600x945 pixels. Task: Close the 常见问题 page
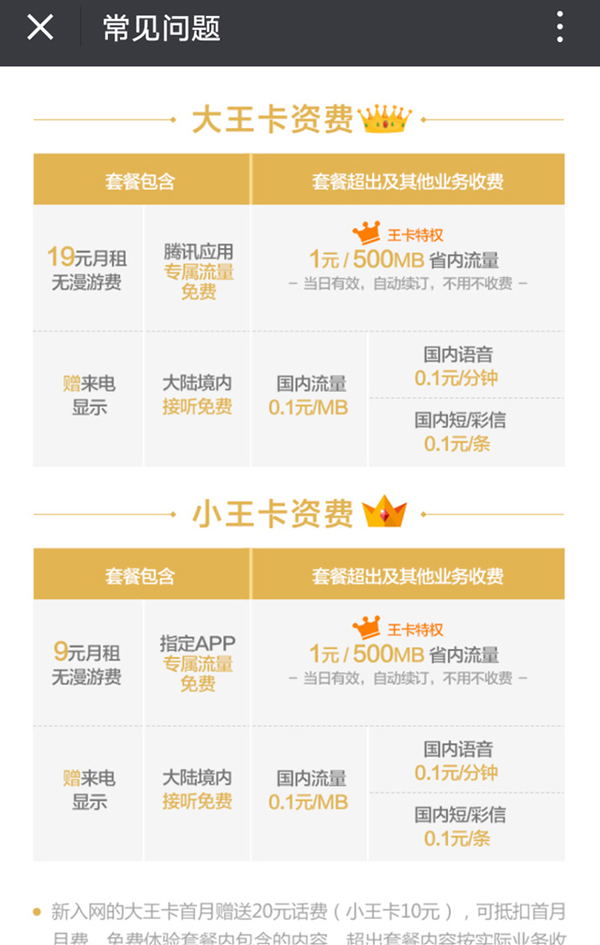point(40,28)
